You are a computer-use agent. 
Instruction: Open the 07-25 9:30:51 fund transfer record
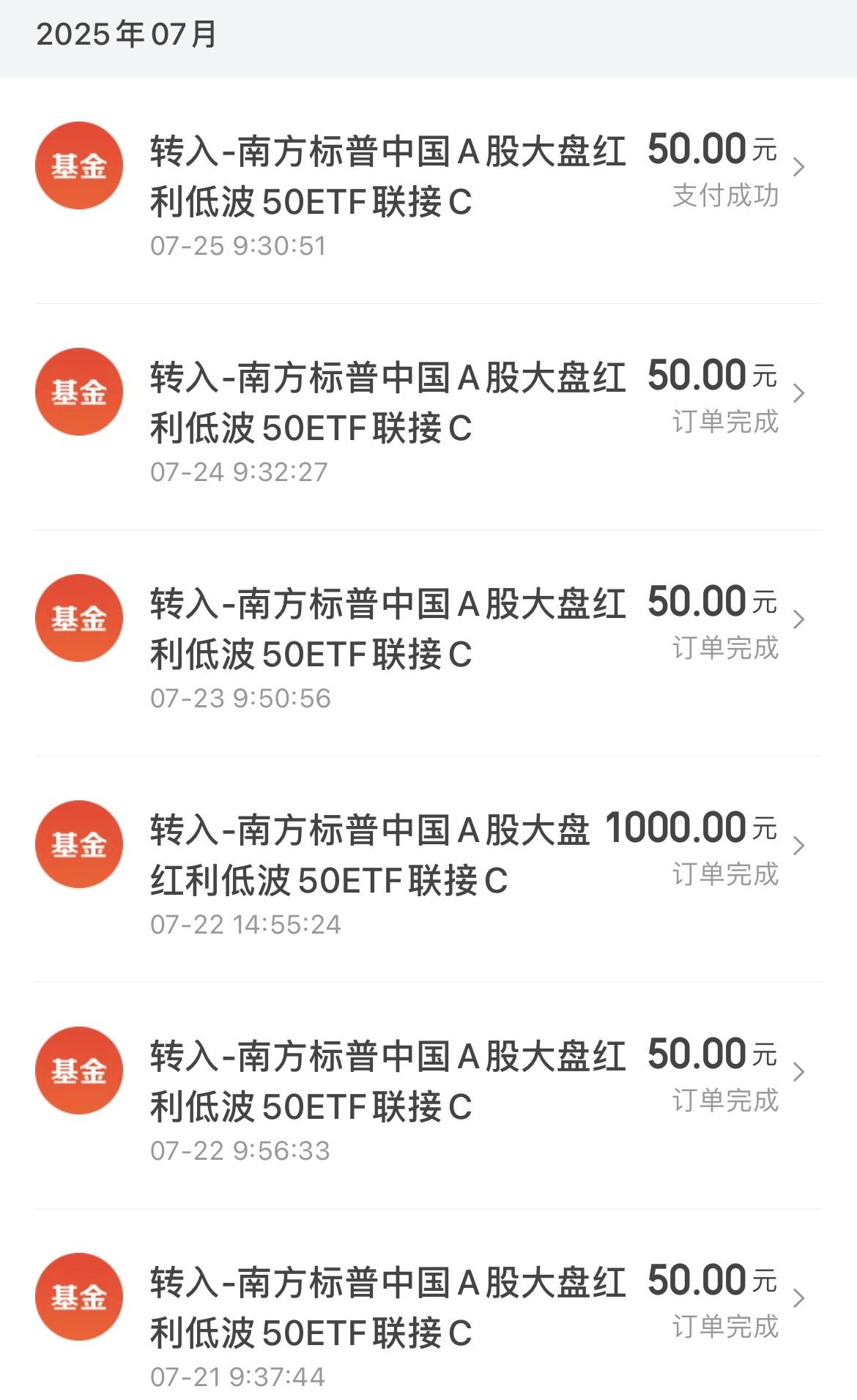click(428, 190)
